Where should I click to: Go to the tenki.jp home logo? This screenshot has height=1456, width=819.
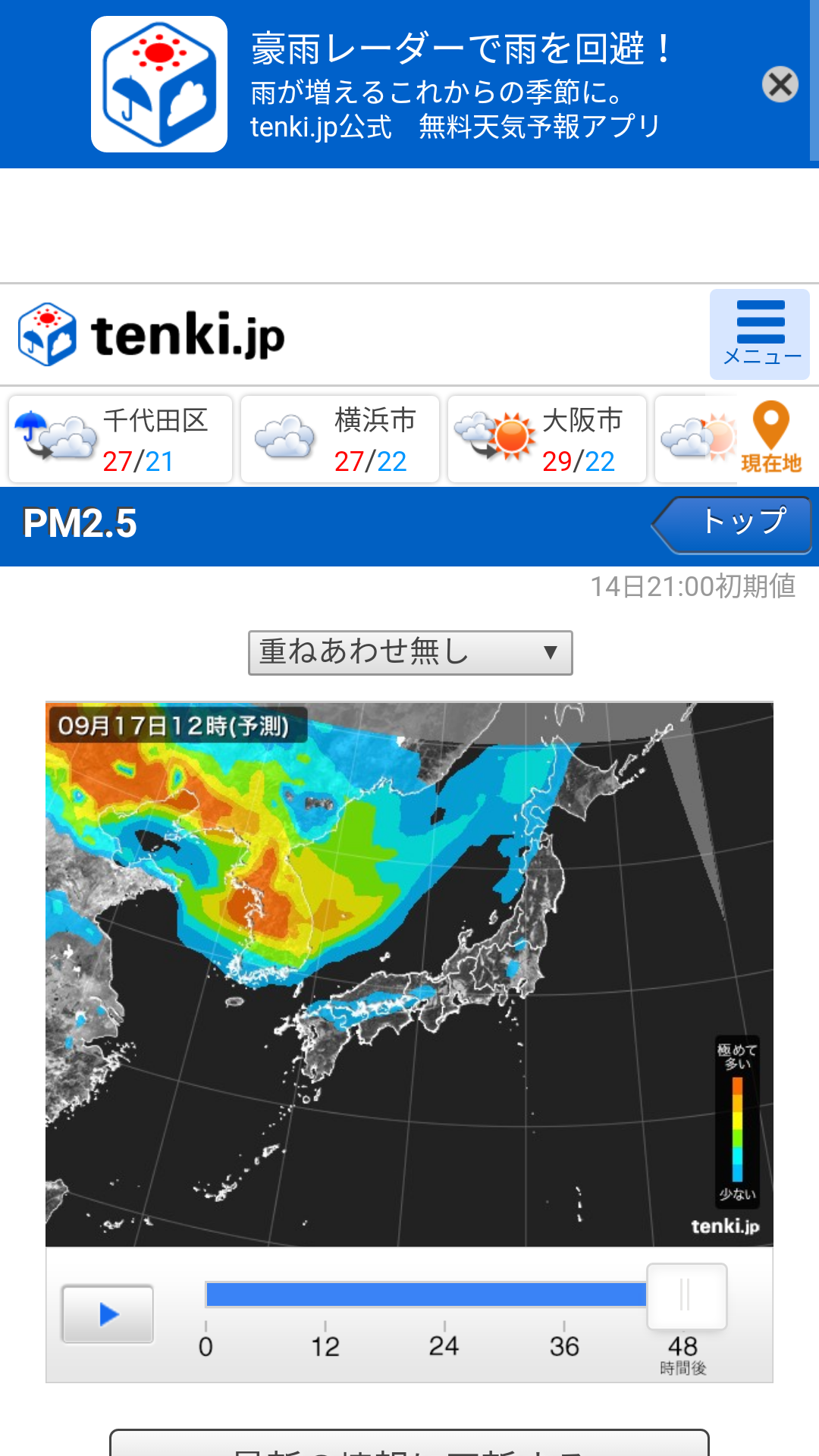pos(152,334)
